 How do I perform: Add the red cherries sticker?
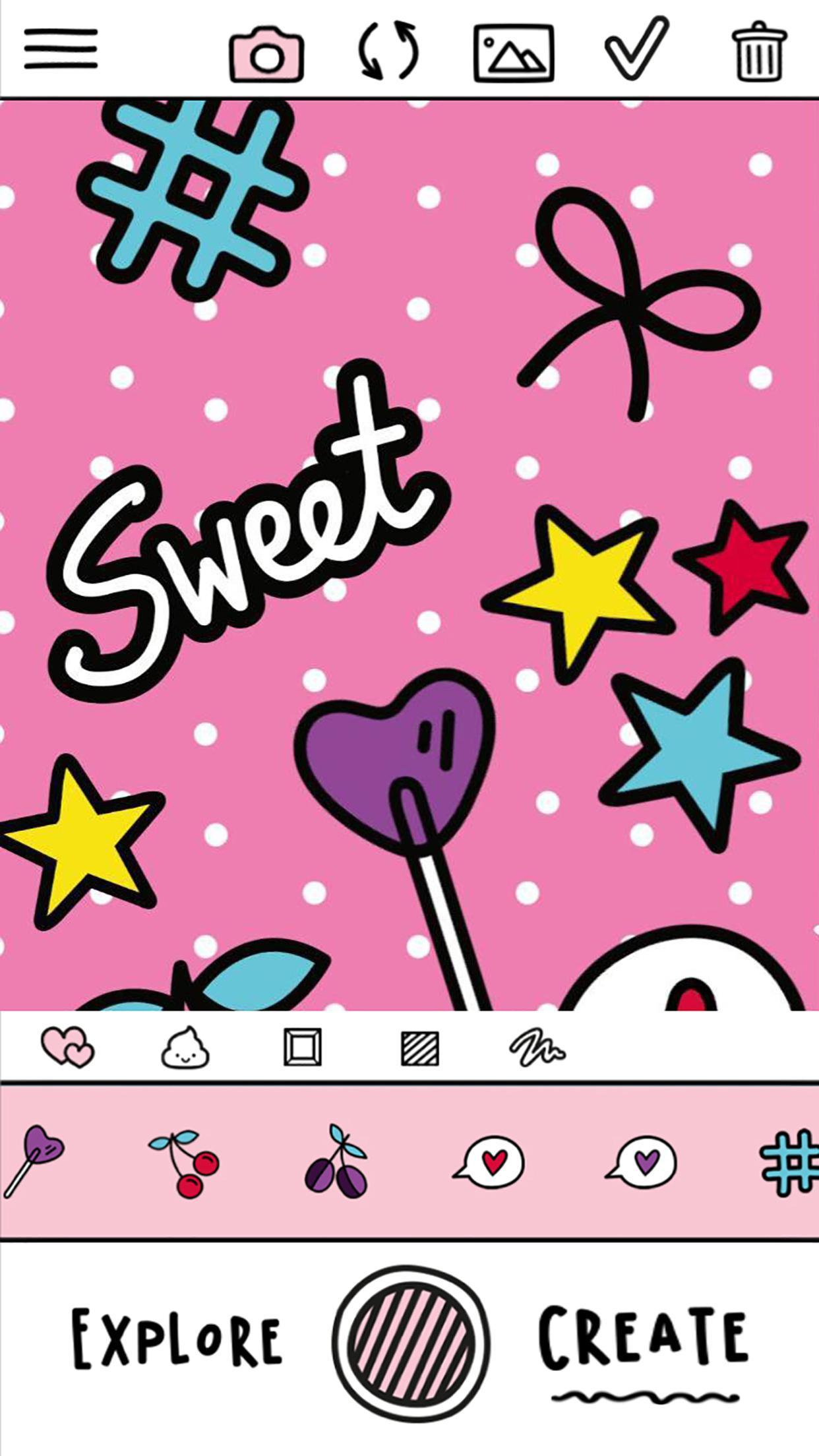click(185, 1164)
